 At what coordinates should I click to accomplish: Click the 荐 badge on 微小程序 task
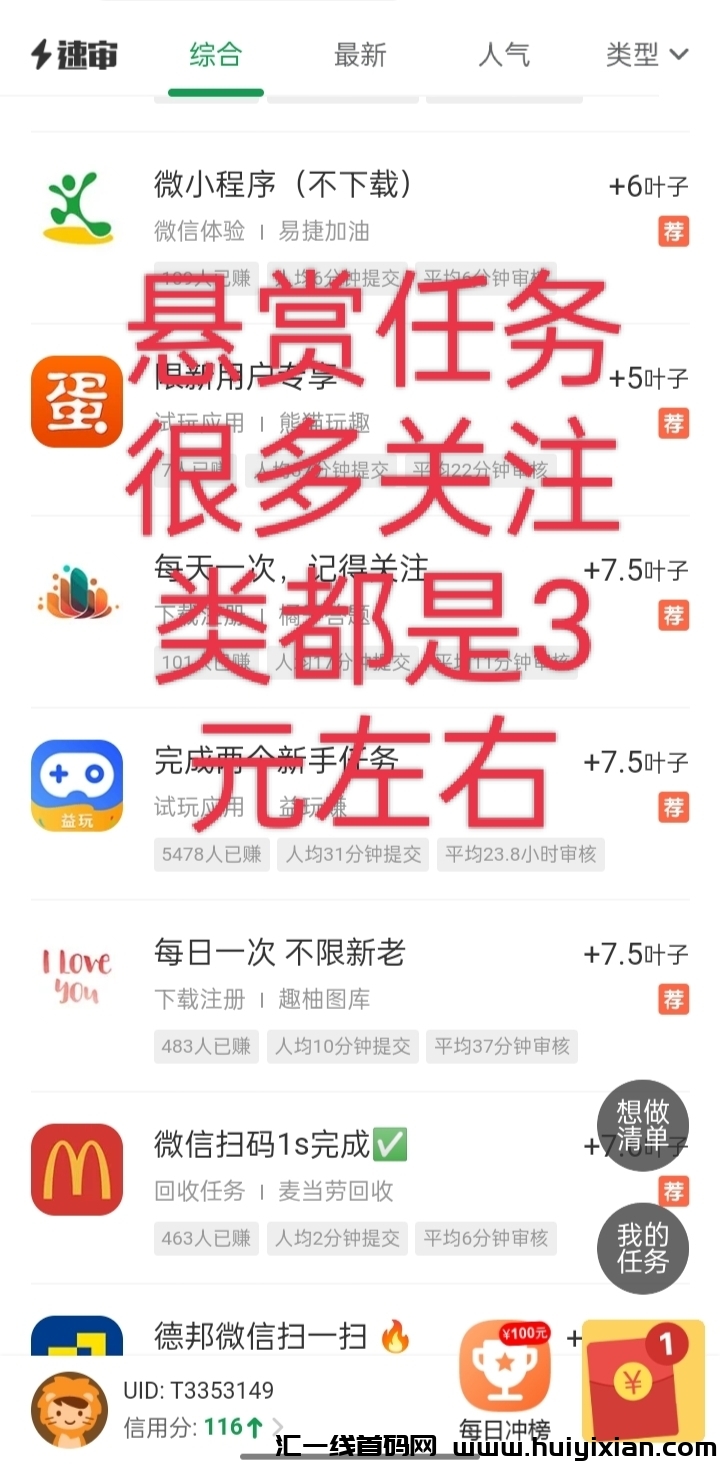click(x=676, y=232)
